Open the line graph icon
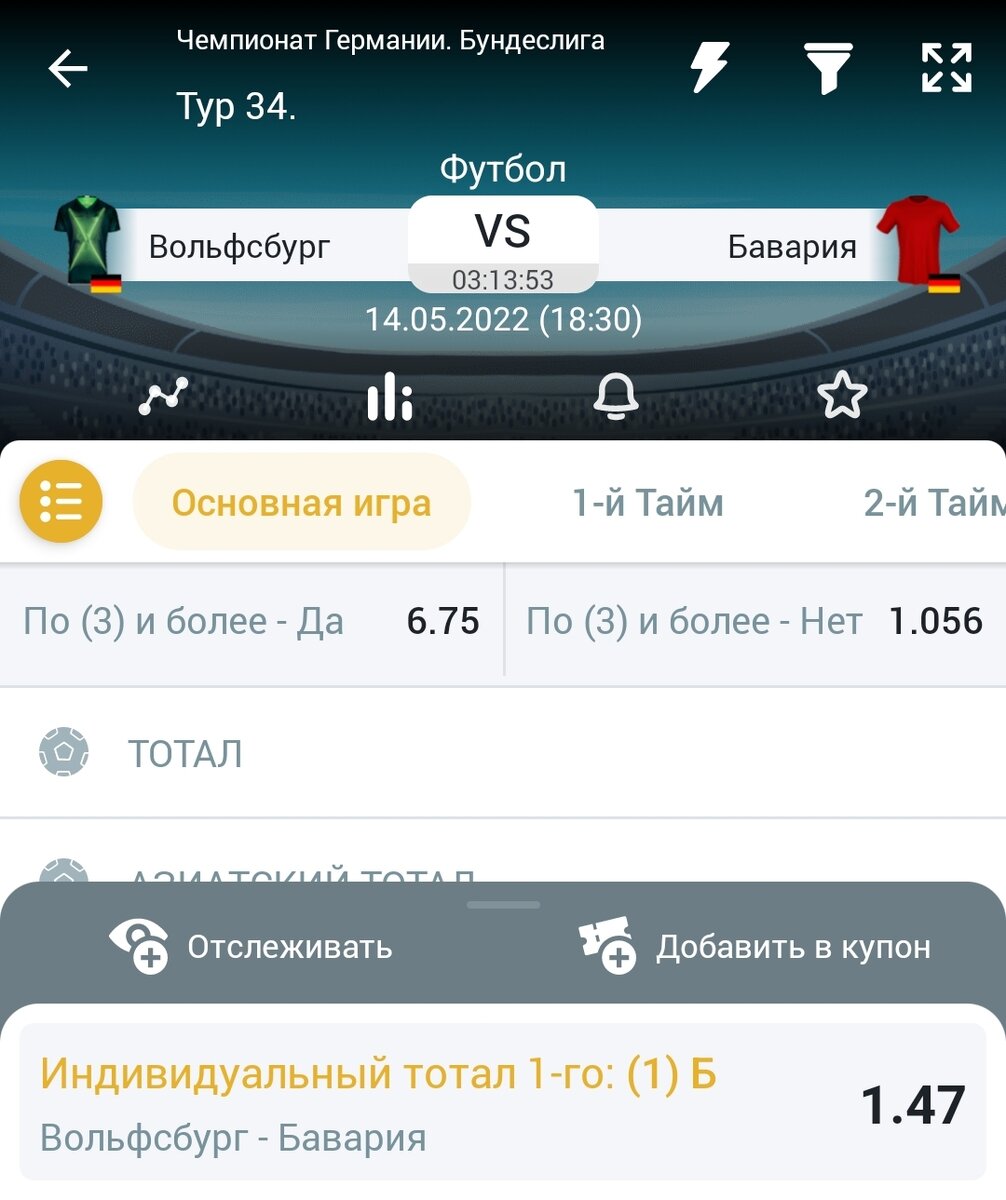 [163, 397]
